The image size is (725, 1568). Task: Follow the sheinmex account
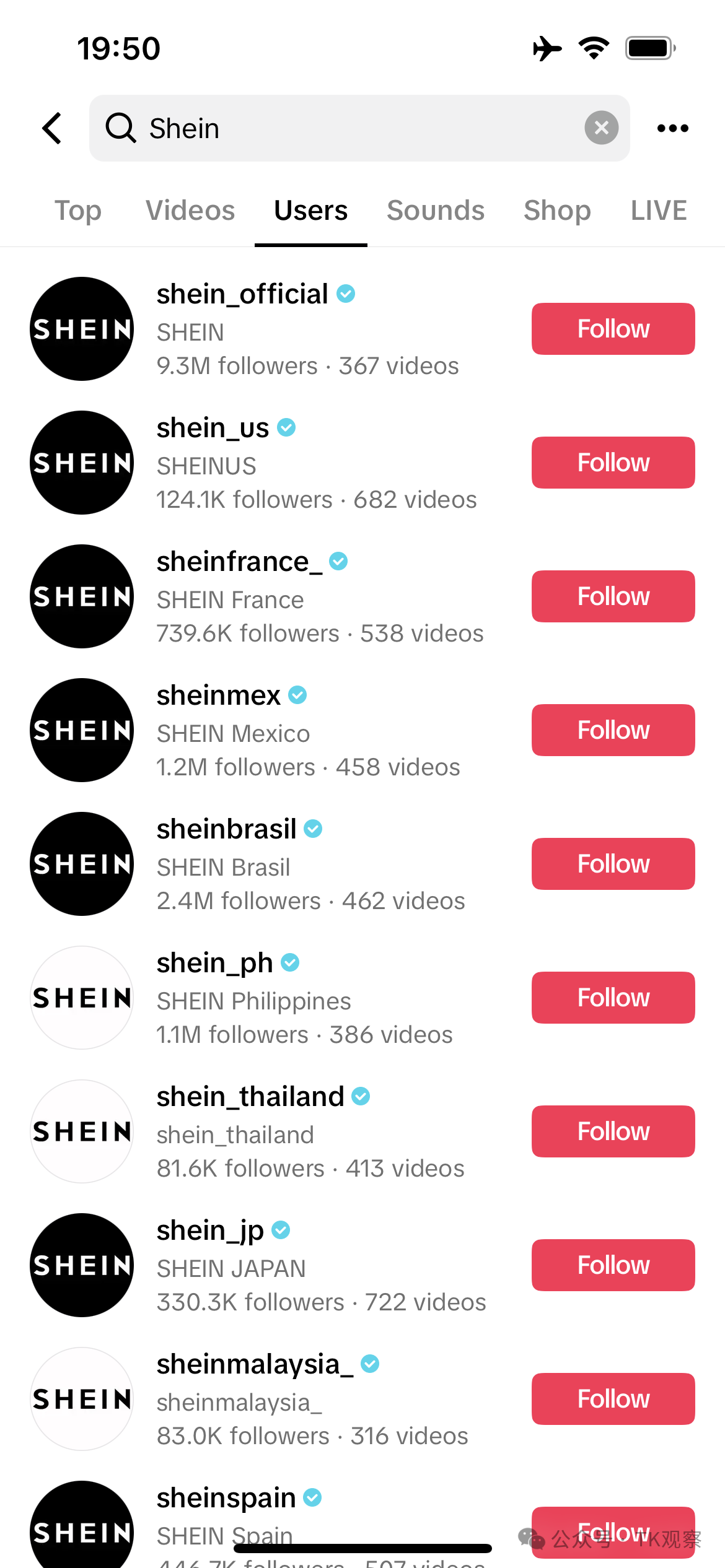pyautogui.click(x=613, y=730)
